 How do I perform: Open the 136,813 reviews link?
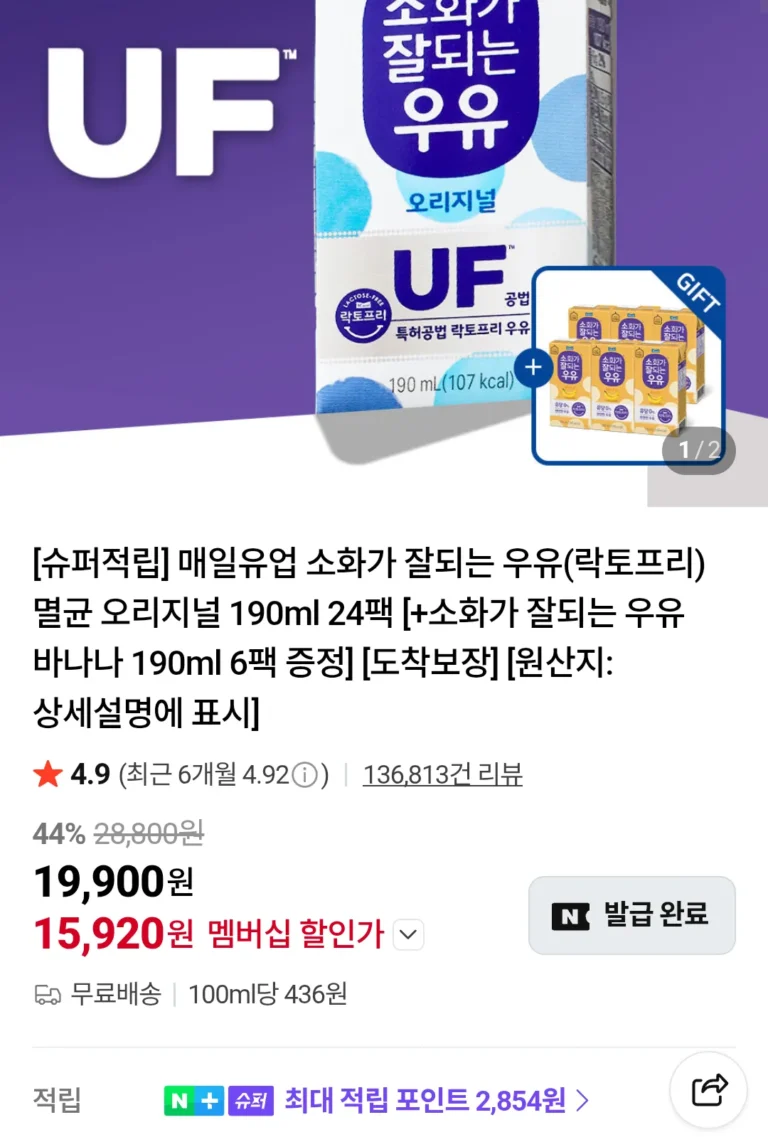(442, 775)
